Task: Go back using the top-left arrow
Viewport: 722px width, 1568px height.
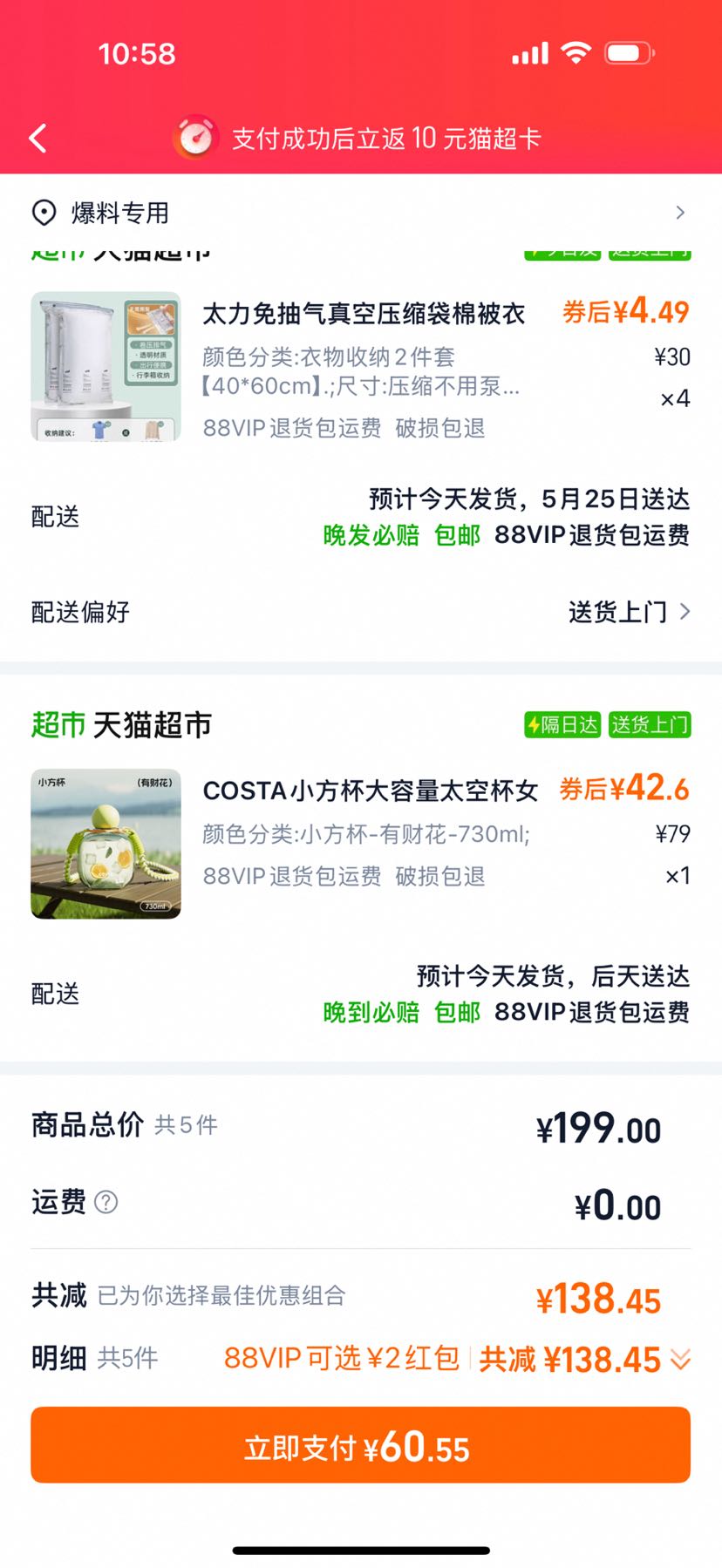Action: pyautogui.click(x=37, y=138)
